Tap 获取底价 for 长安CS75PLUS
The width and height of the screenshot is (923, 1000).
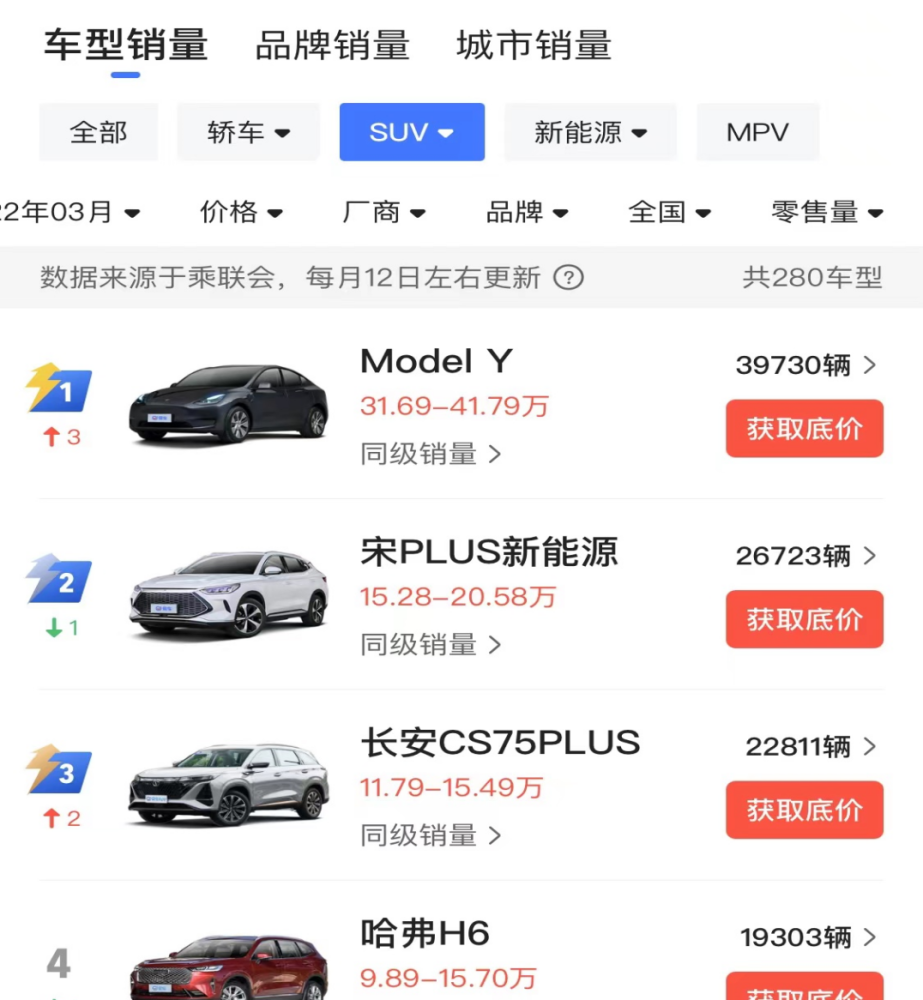[804, 810]
